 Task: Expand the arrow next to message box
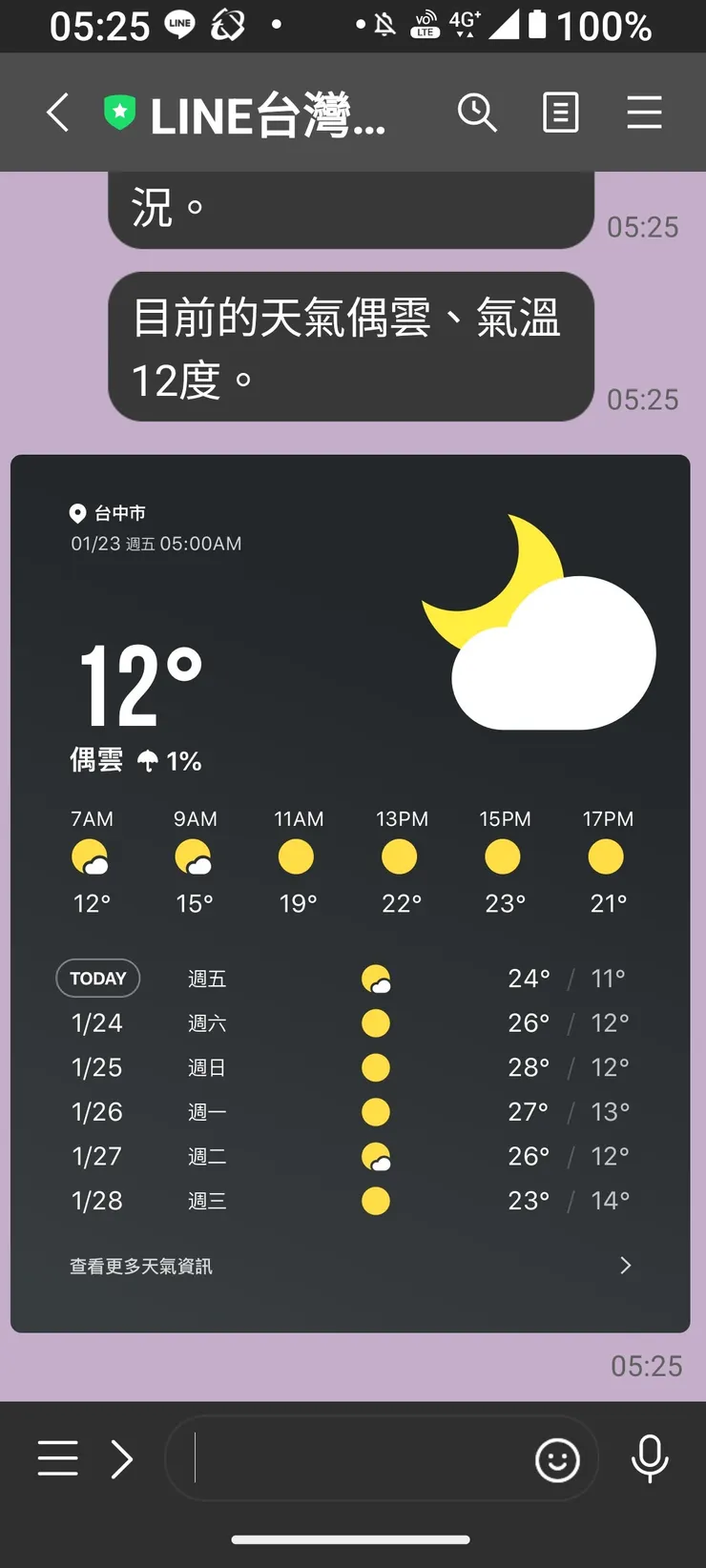pos(121,1458)
